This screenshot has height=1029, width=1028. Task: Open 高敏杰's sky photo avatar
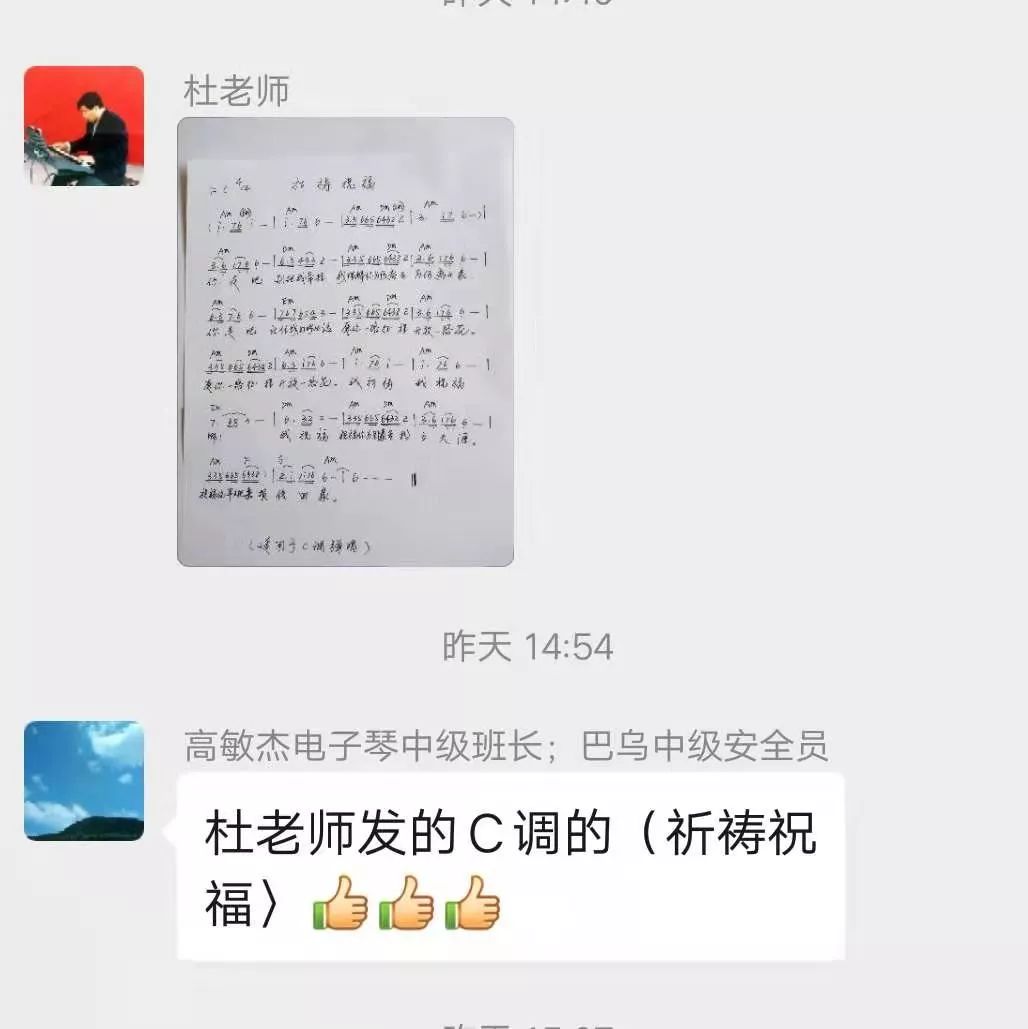[x=84, y=780]
